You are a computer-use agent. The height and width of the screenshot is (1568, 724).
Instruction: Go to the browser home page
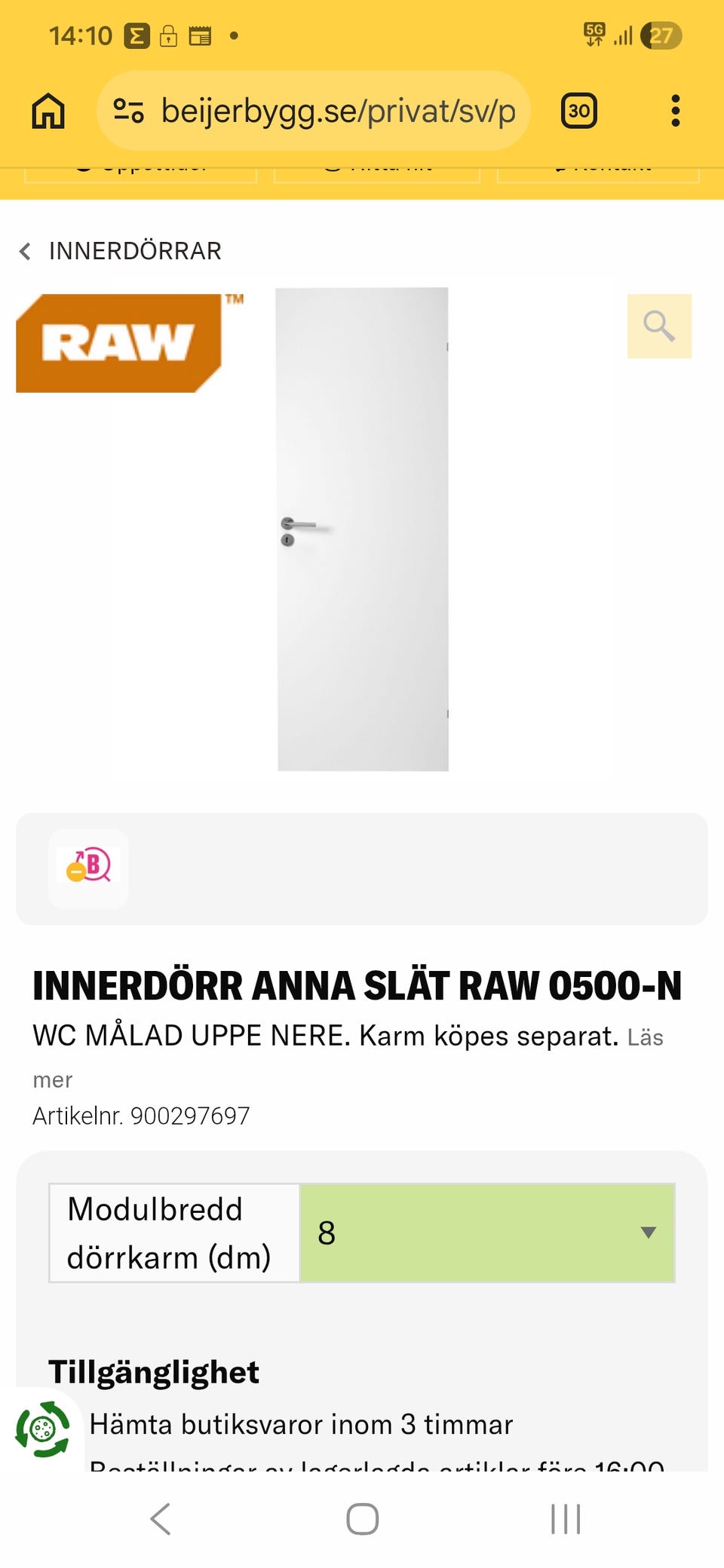[x=48, y=111]
